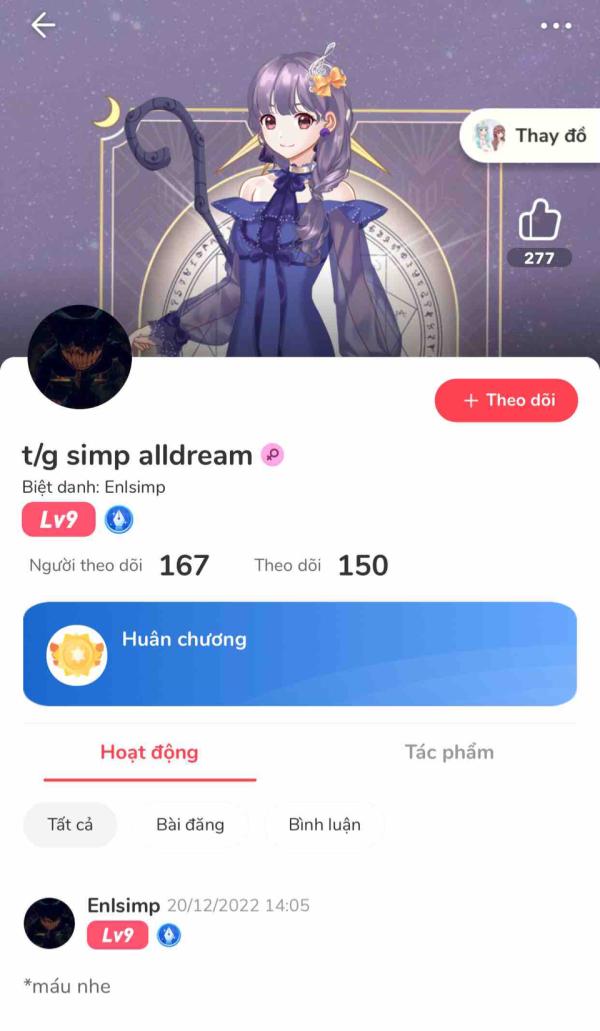This screenshot has width=600, height=1031.
Task: Like this profile with thumbs up
Action: click(x=539, y=221)
